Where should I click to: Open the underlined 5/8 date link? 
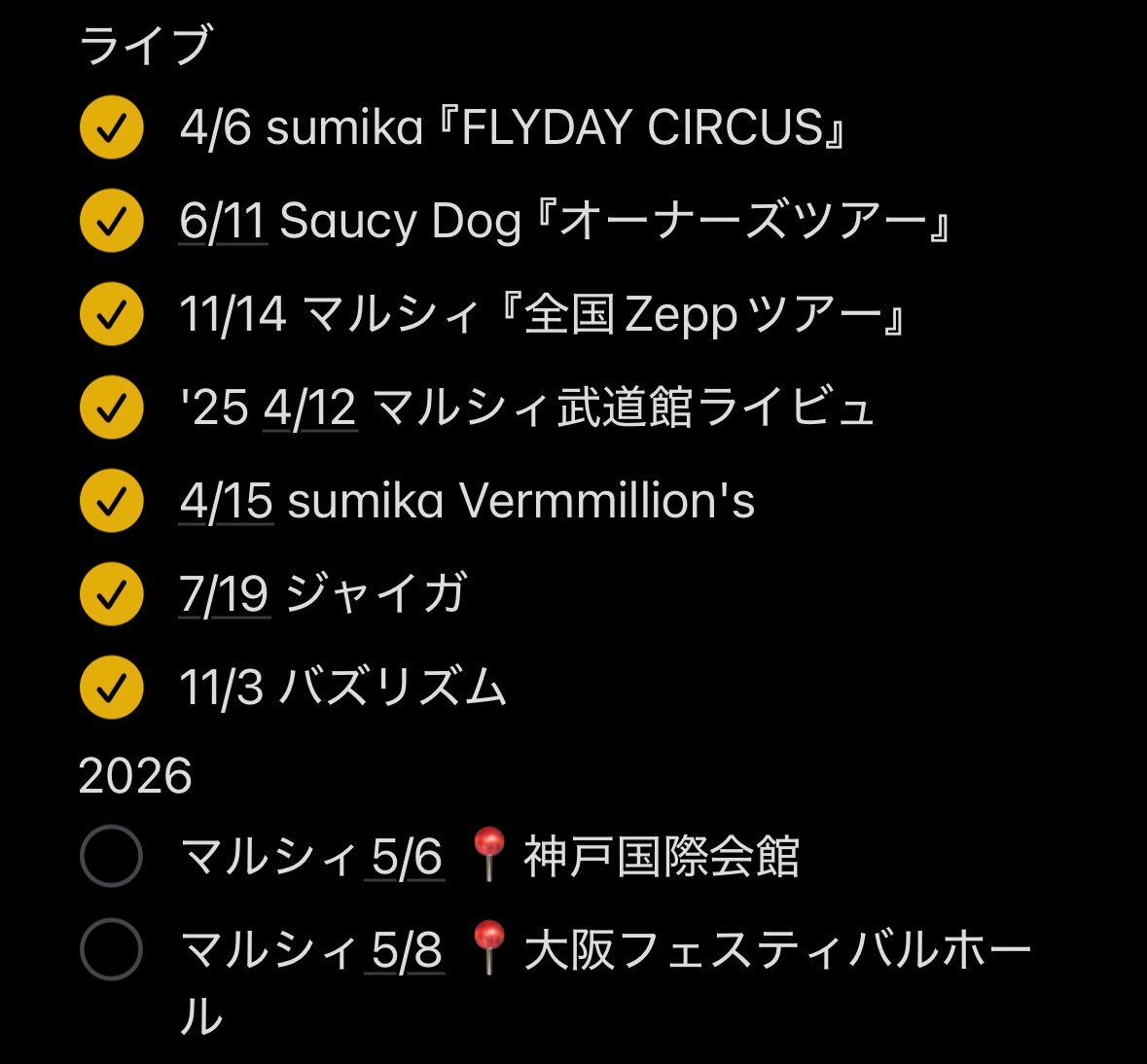pos(405,950)
